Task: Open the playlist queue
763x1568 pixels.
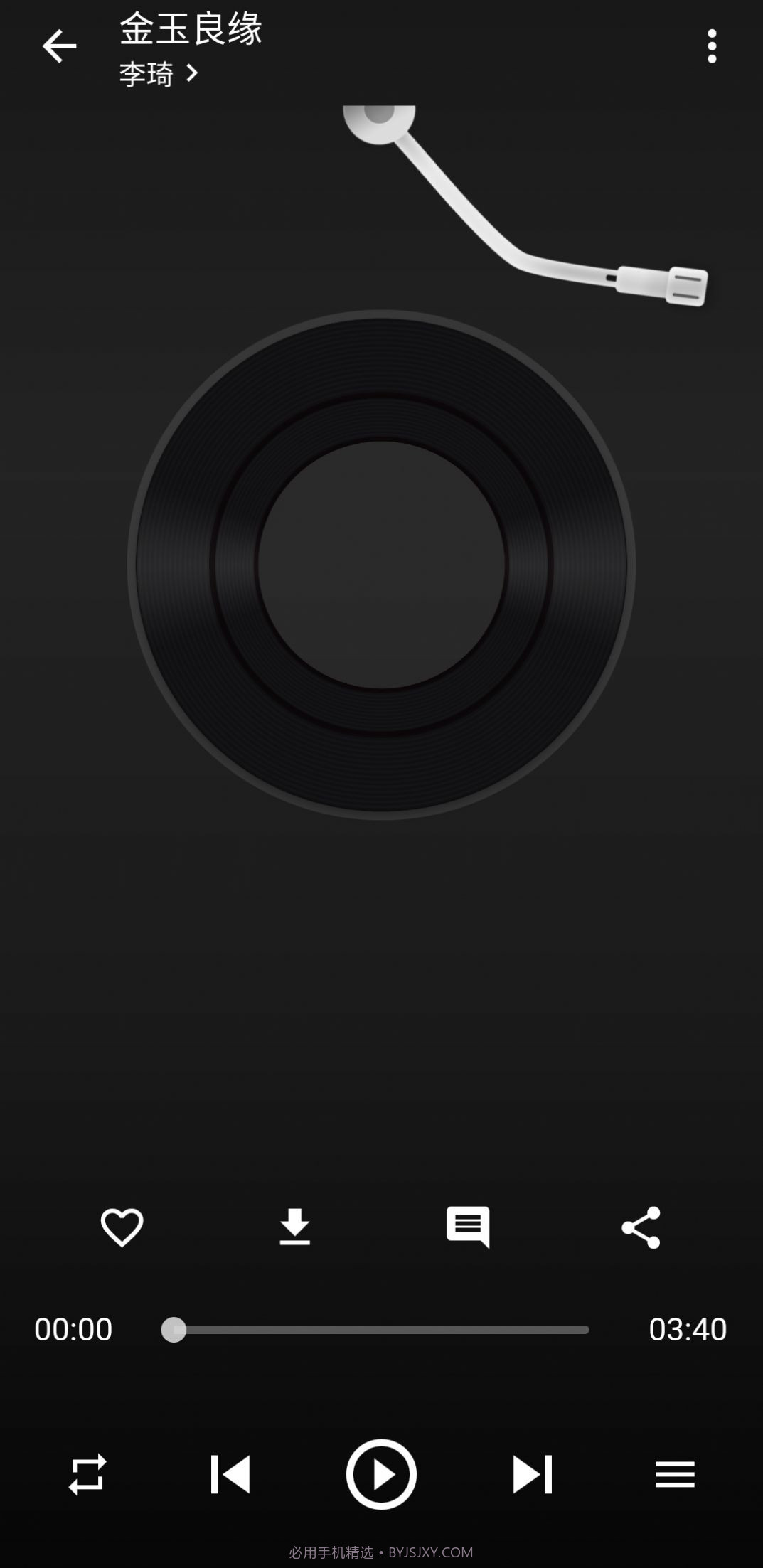Action: [x=675, y=1474]
